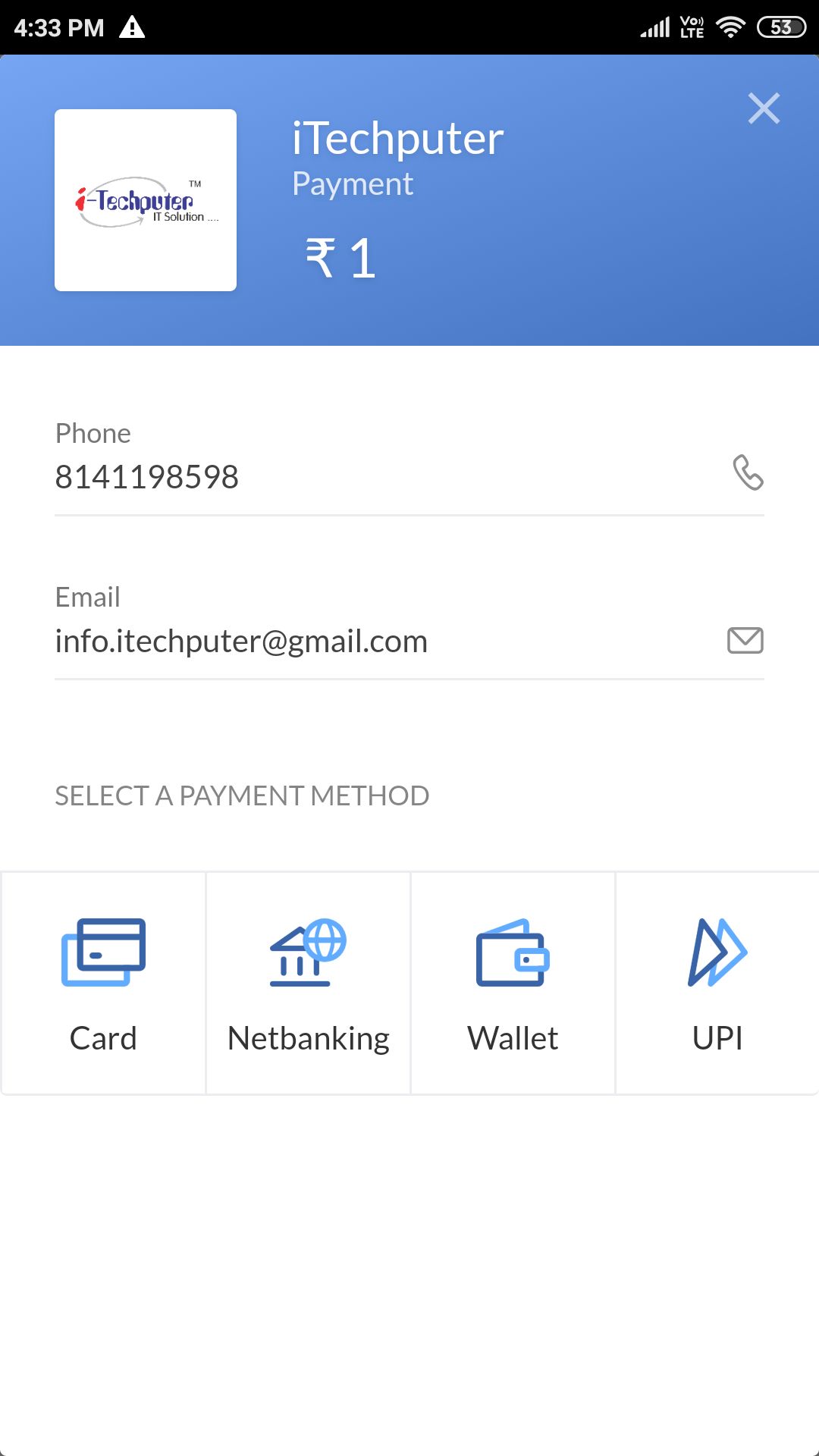Choose Netbanking payment option
The width and height of the screenshot is (819, 1456).
(308, 983)
